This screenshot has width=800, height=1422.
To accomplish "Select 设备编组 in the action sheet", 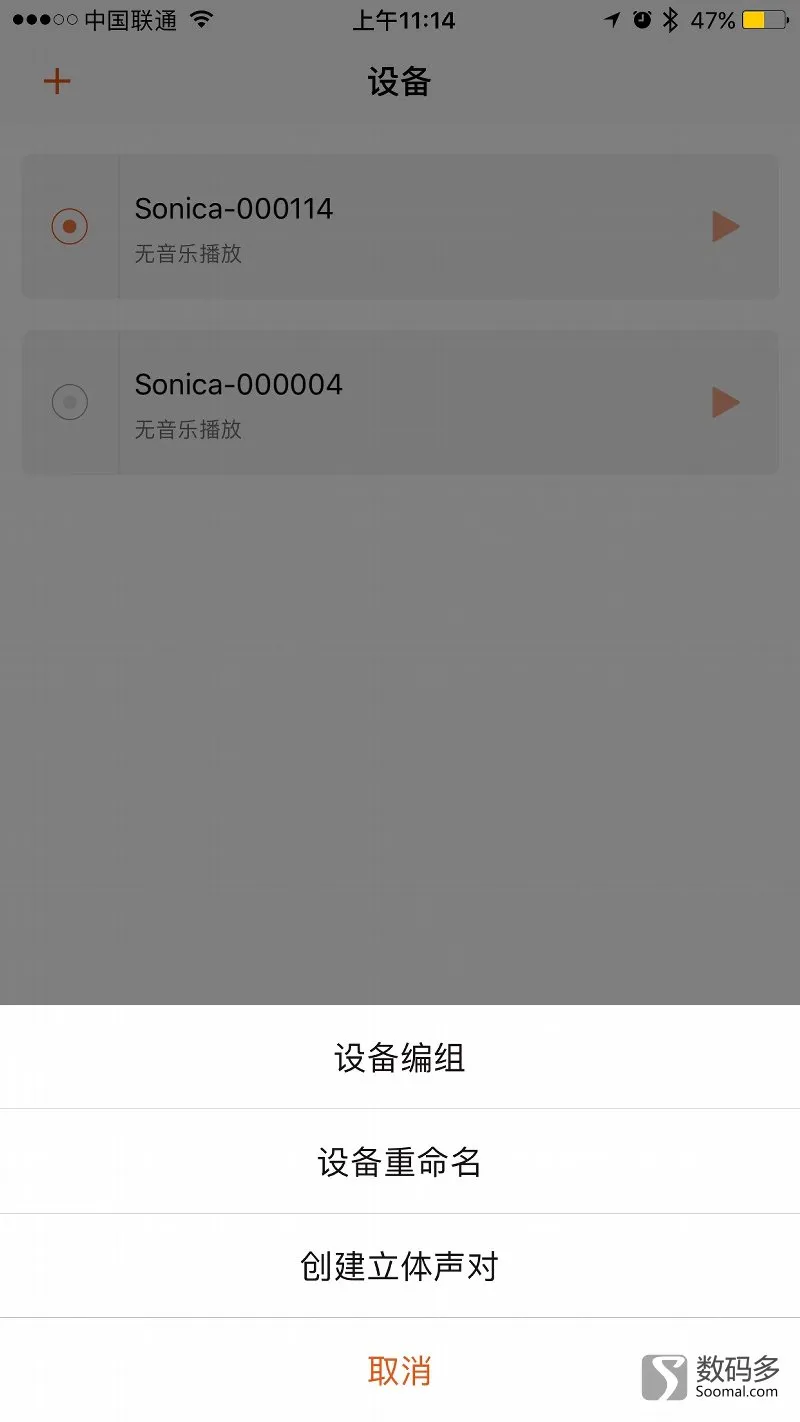I will [x=400, y=1057].
